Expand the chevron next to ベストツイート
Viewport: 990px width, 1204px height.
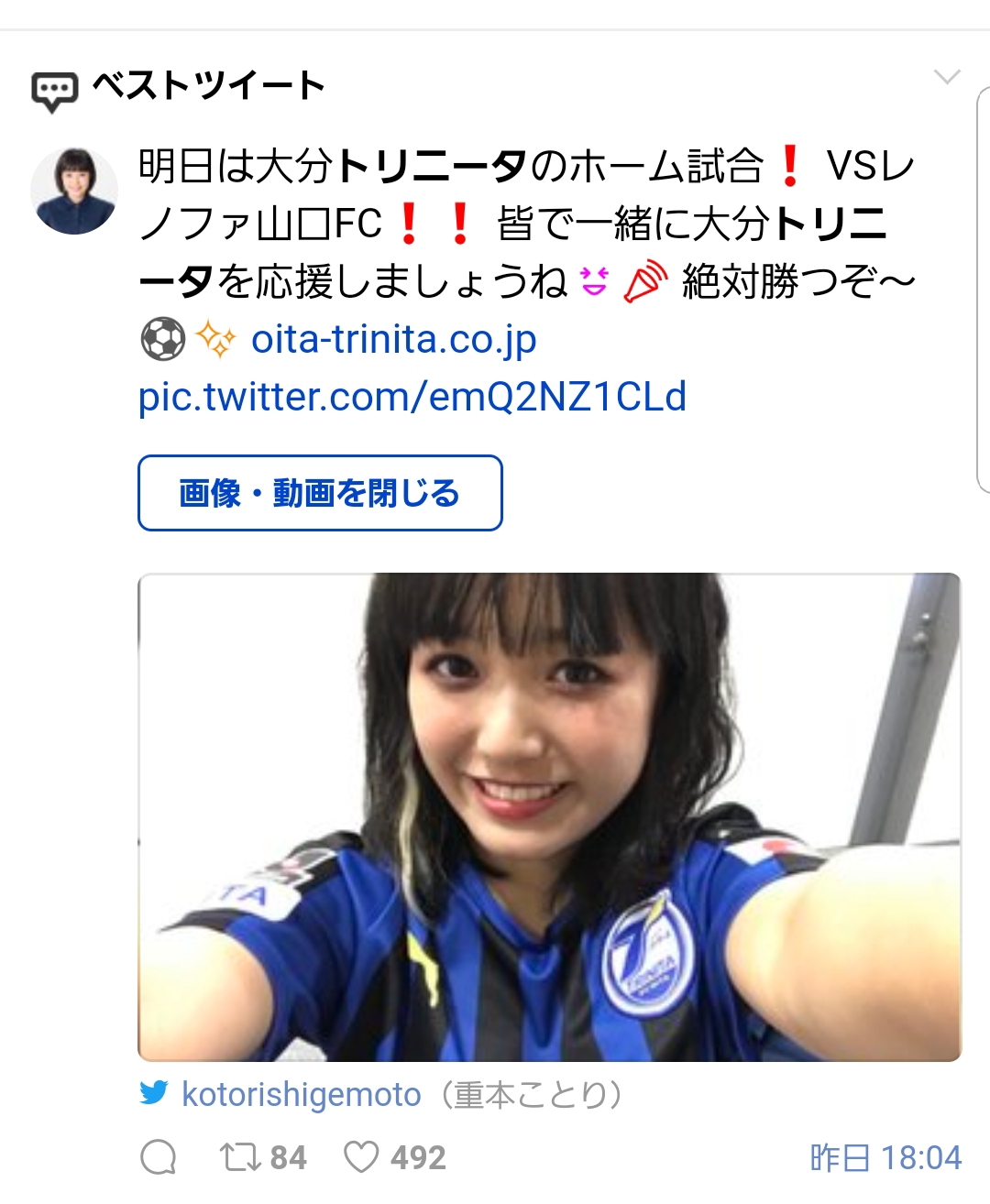point(946,77)
